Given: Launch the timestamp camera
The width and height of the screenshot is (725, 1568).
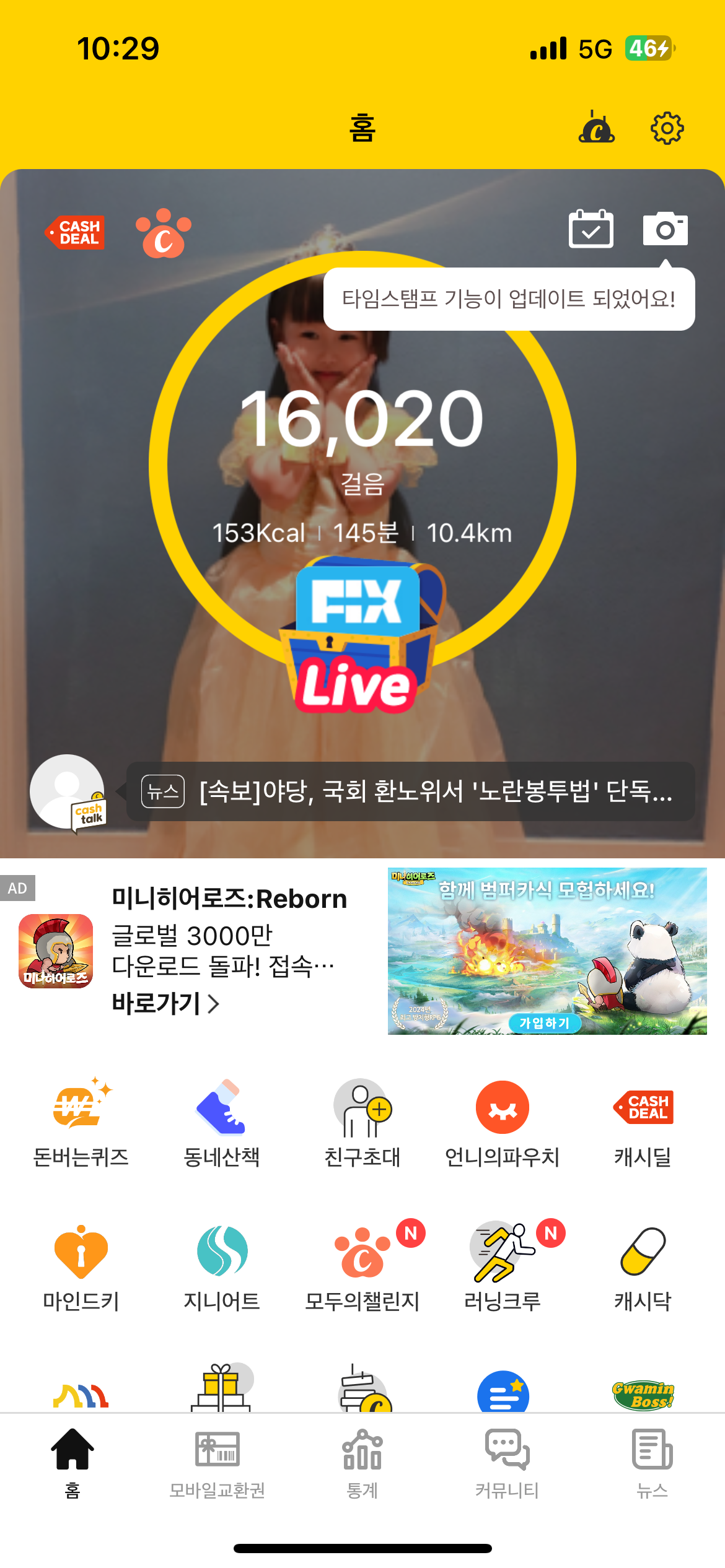Looking at the screenshot, I should 665,229.
